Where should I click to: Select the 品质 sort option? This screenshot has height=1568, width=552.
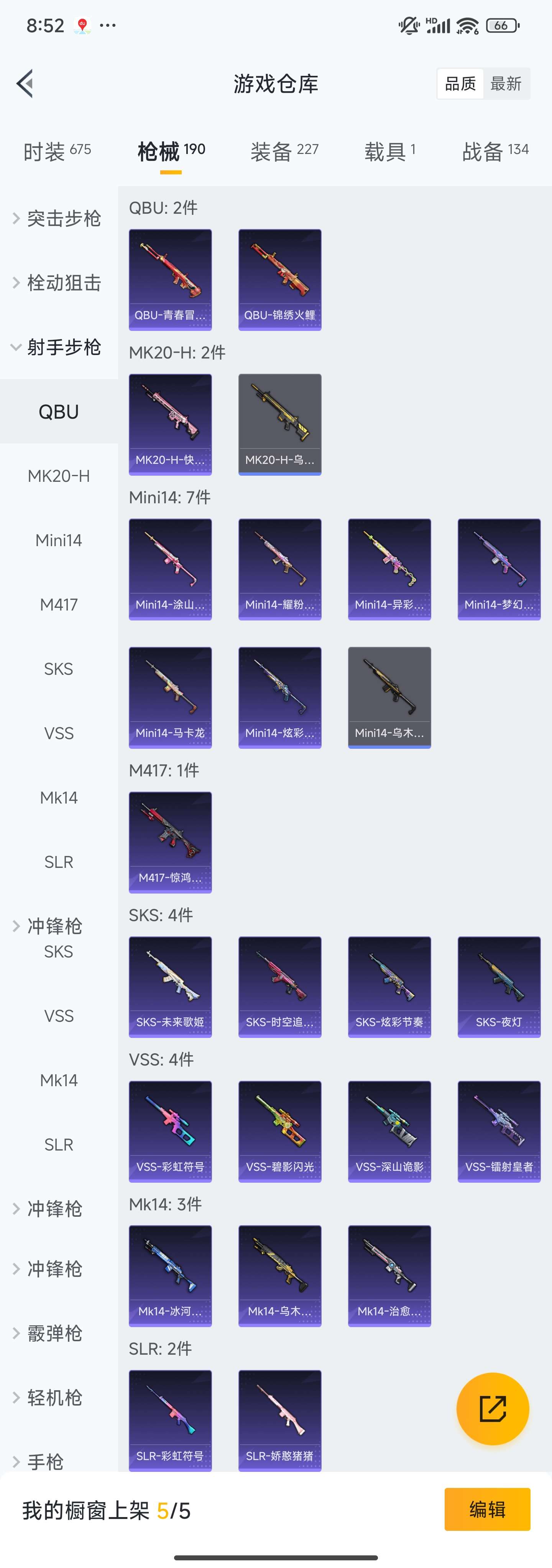(x=460, y=83)
